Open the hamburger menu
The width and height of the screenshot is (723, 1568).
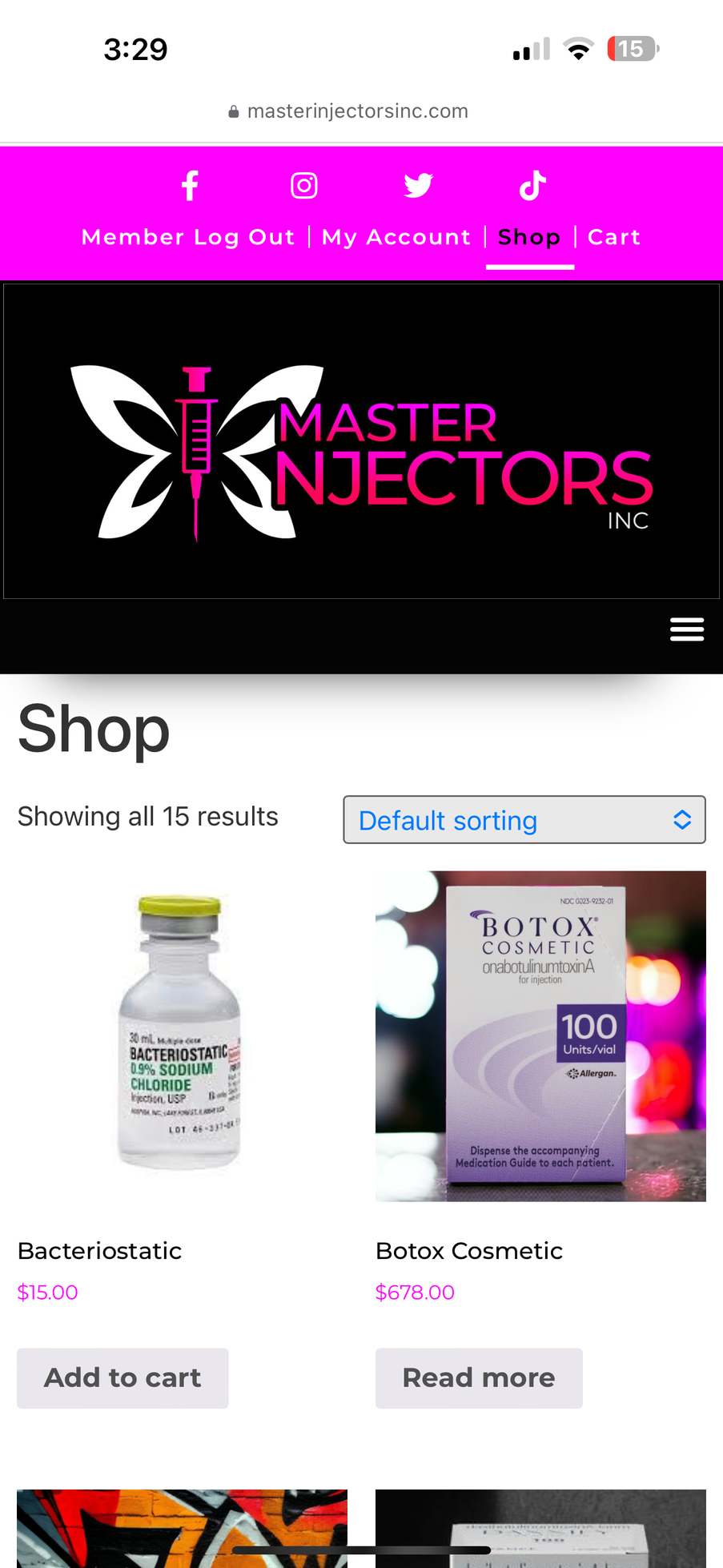point(686,629)
